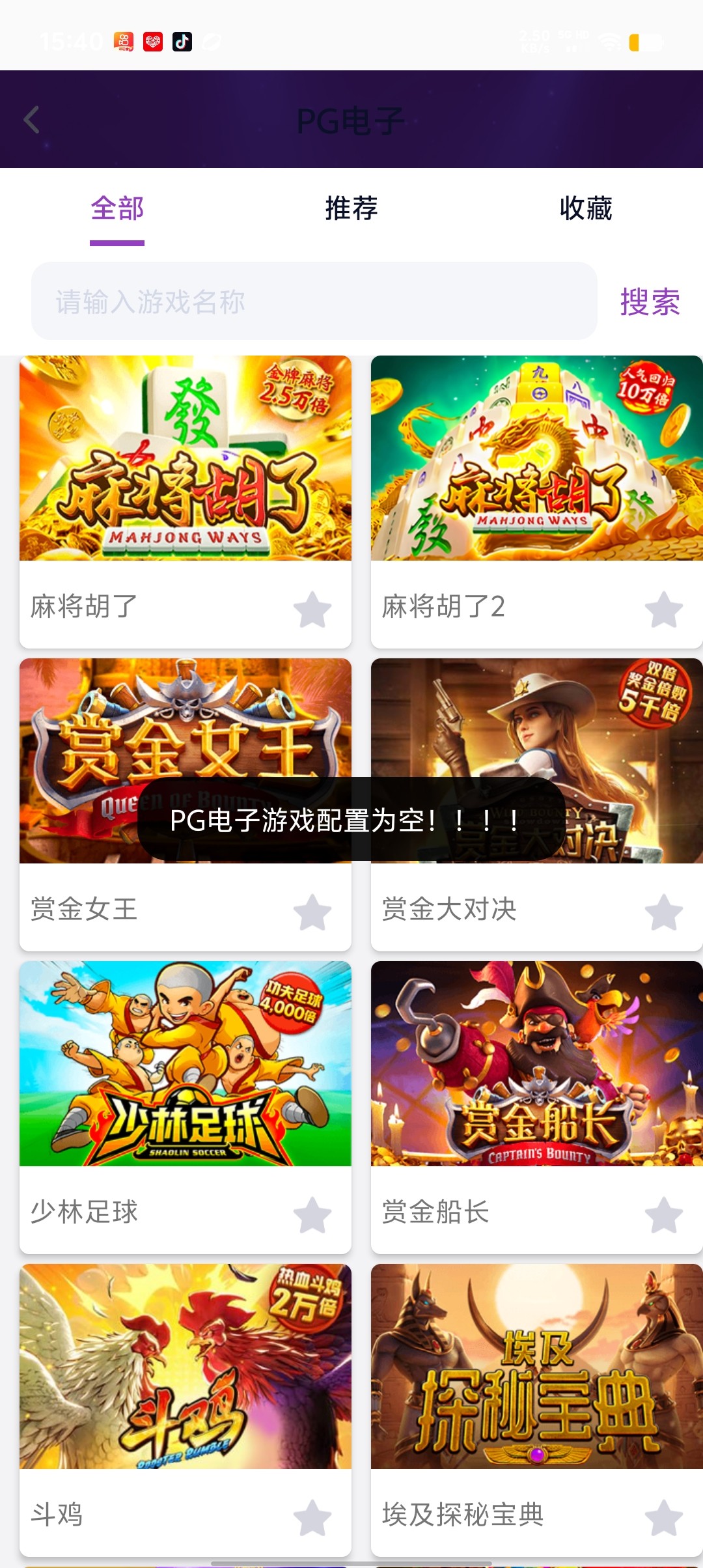Favorite 麻将胡了 with its star

click(x=312, y=609)
